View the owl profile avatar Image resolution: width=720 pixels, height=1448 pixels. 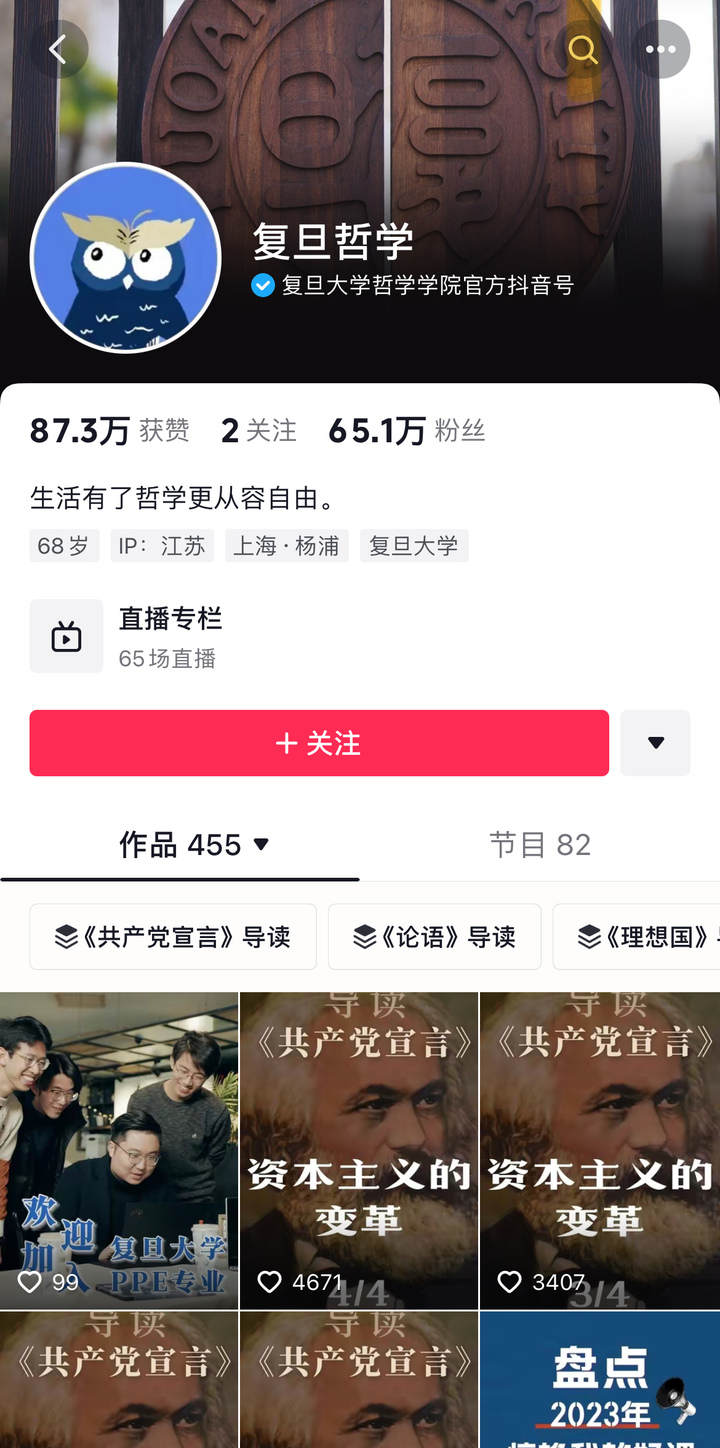[126, 258]
